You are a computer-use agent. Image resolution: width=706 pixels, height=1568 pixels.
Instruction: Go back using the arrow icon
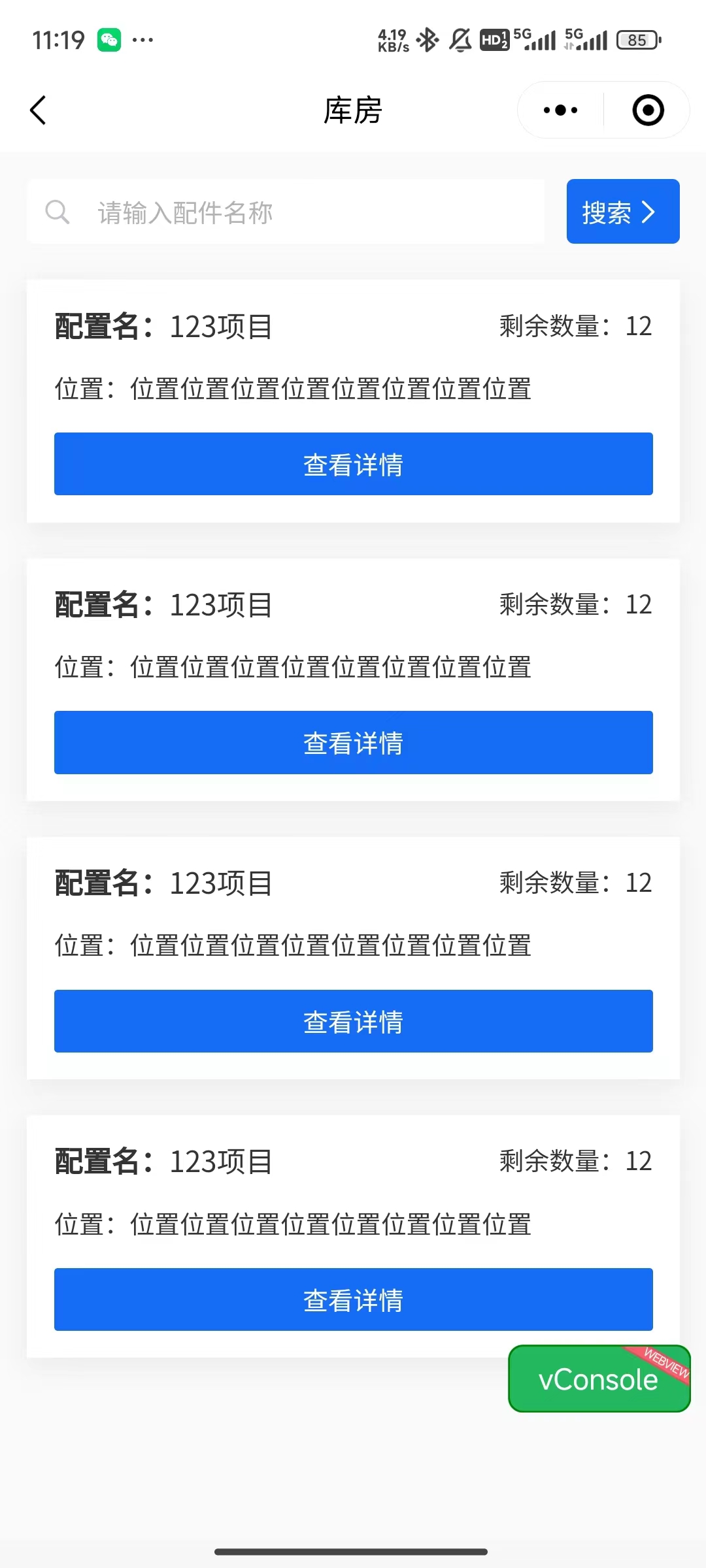coord(39,110)
